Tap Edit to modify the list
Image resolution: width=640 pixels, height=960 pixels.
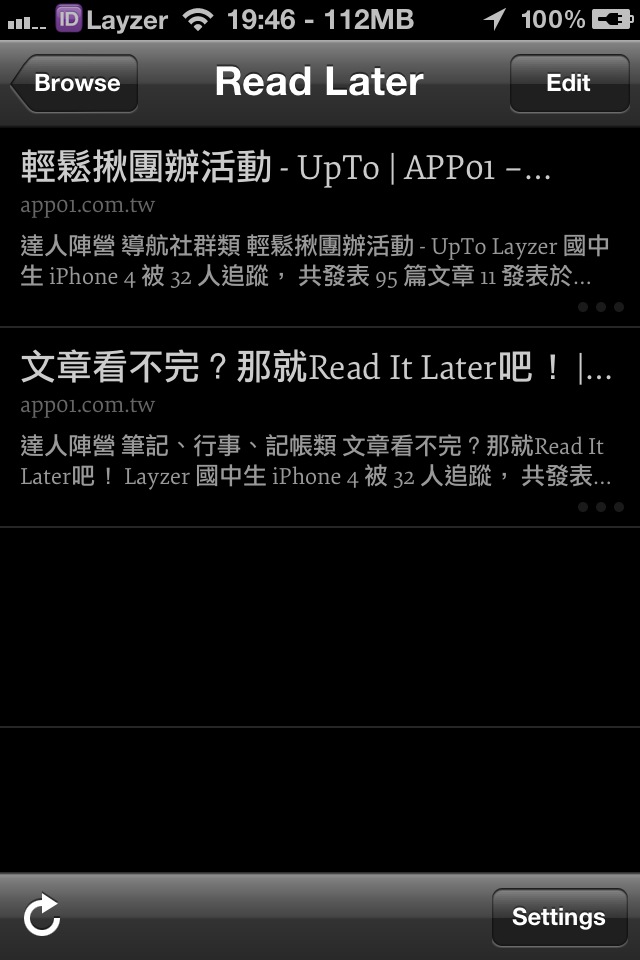coord(569,83)
